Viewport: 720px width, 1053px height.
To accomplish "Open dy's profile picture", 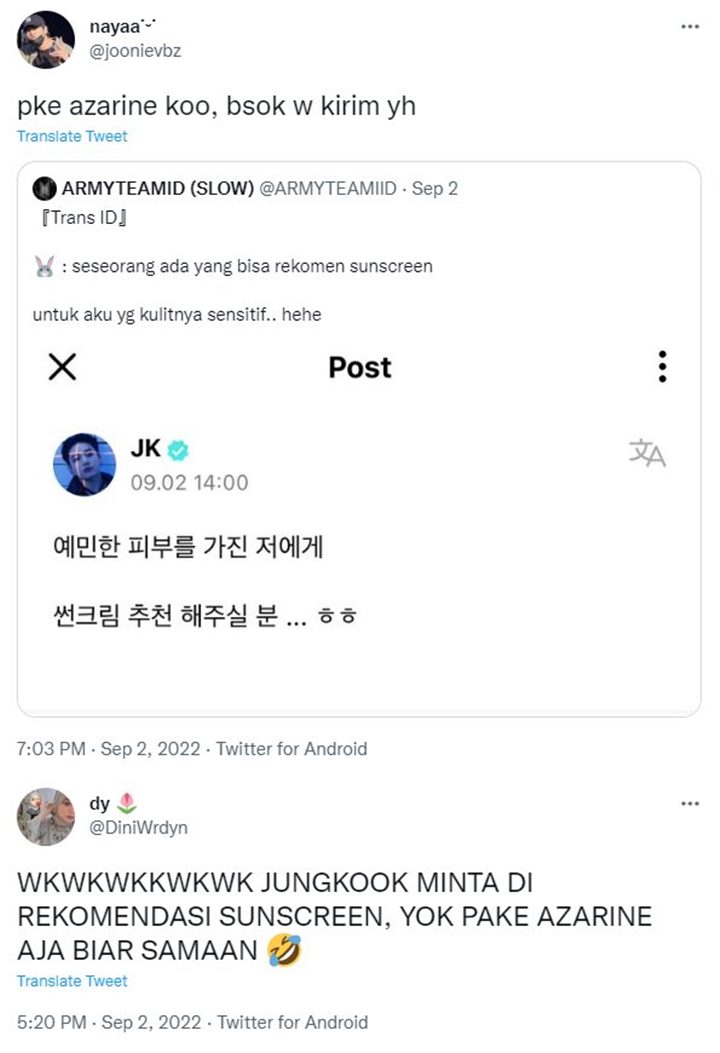I will click(45, 817).
